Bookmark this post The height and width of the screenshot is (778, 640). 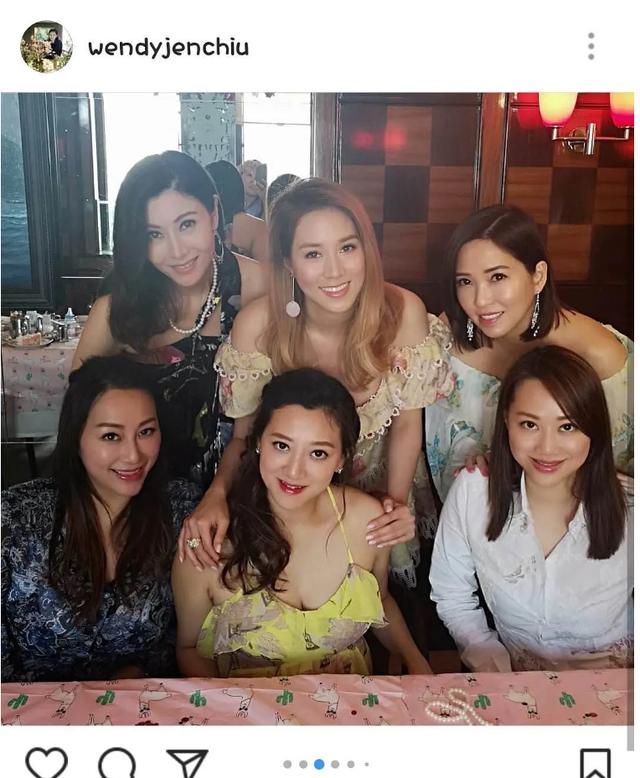[595, 763]
